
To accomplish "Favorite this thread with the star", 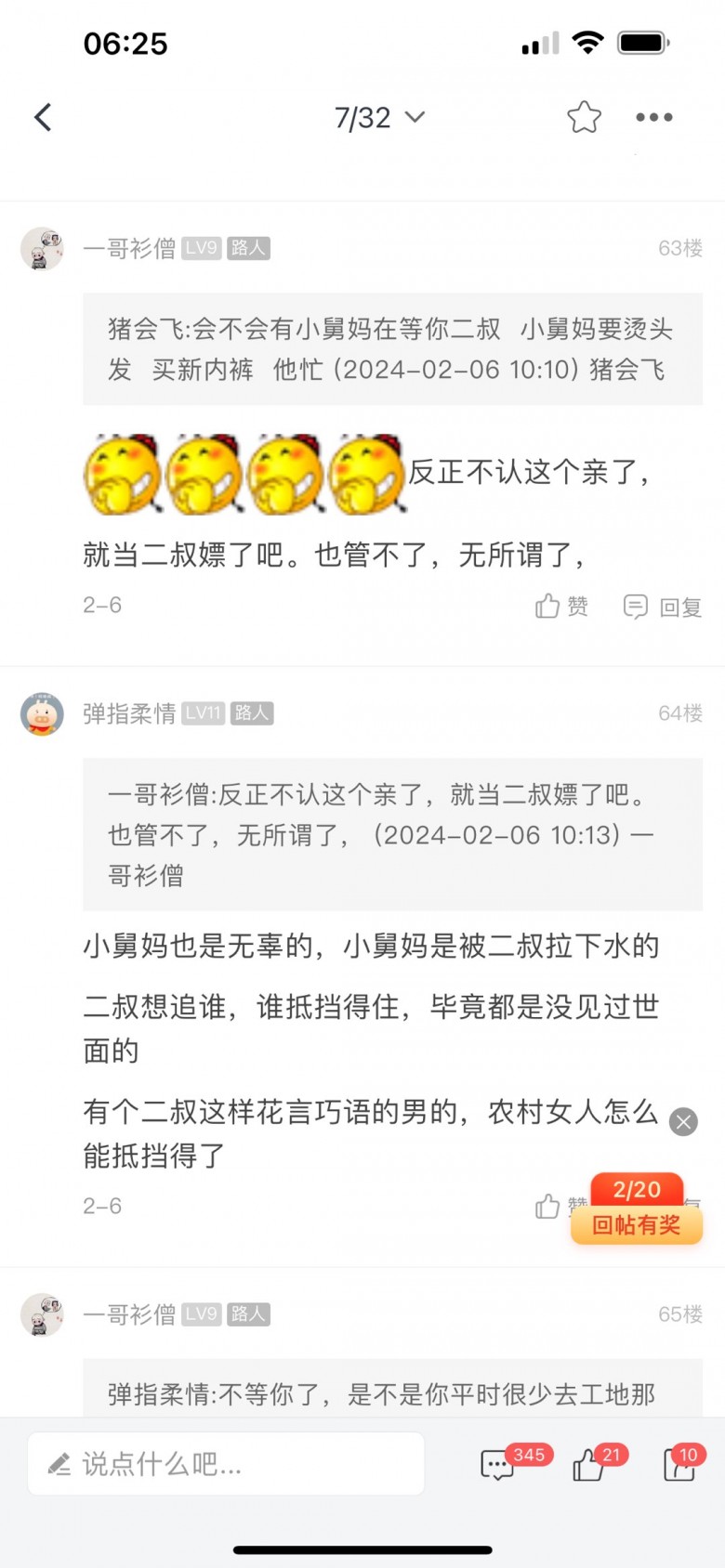I will [584, 118].
